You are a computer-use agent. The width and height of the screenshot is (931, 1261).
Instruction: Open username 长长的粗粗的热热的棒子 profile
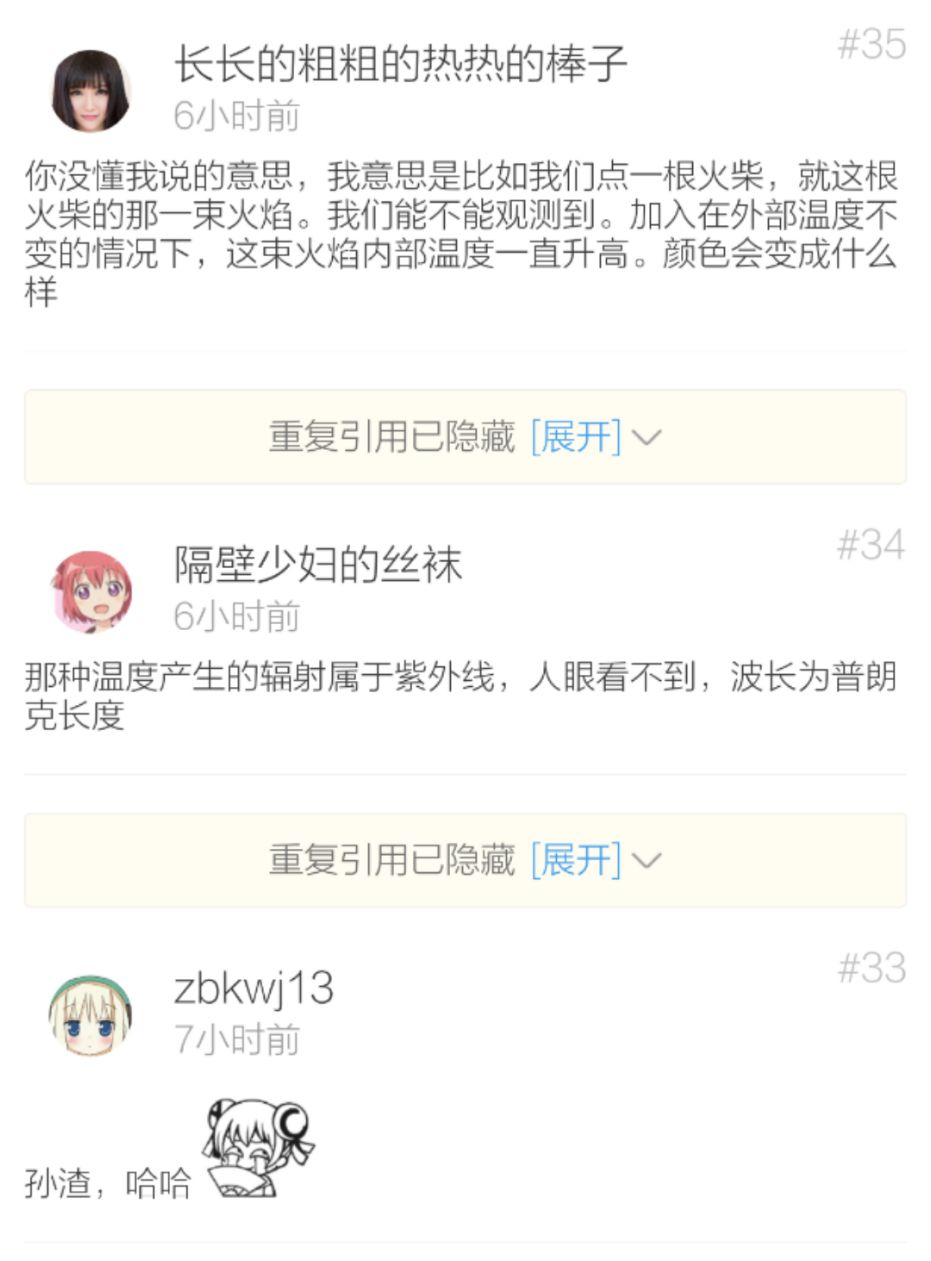pyautogui.click(x=400, y=65)
